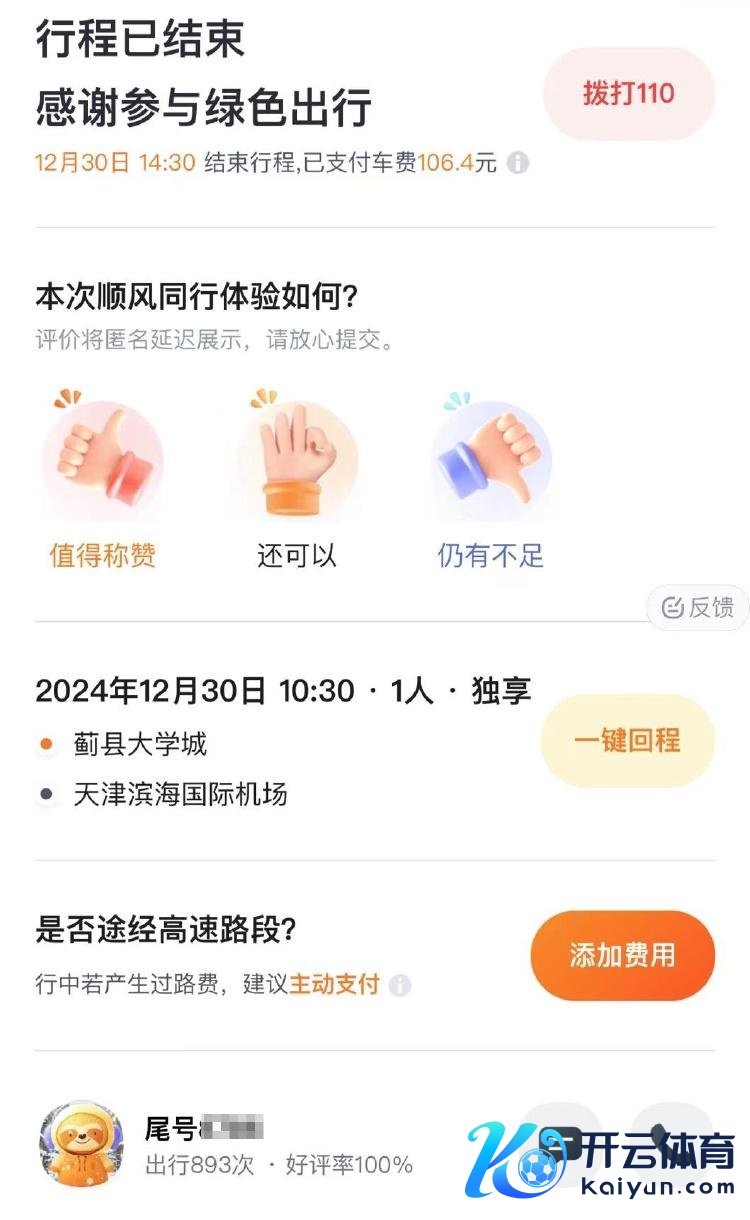Choose the 还可以 rating

pyautogui.click(x=297, y=460)
